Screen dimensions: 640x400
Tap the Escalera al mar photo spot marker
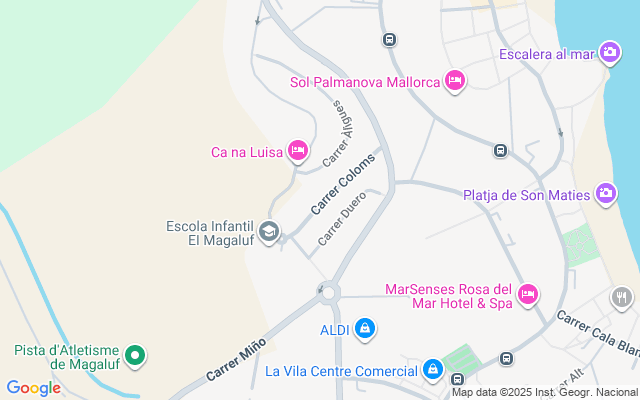click(609, 53)
